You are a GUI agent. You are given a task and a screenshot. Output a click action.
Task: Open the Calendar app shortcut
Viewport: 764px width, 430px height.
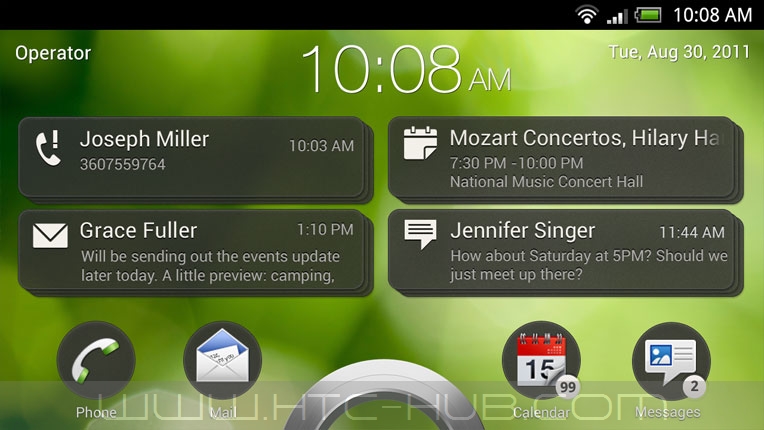click(541, 361)
